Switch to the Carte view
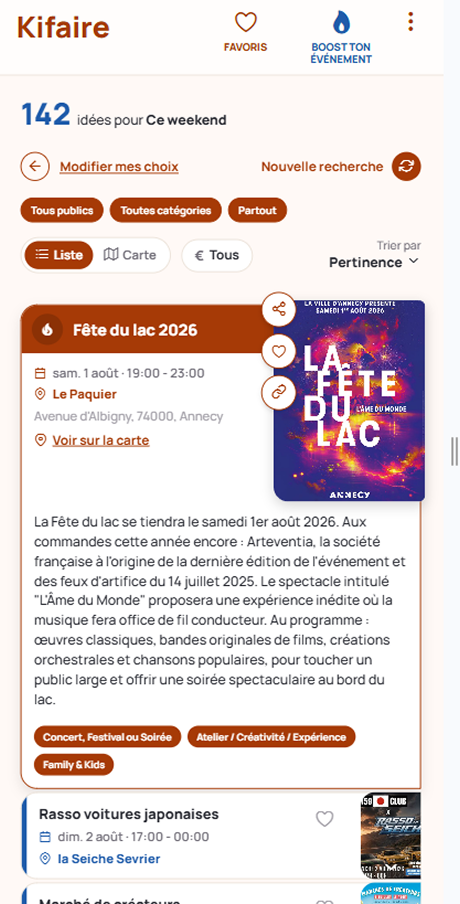Image resolution: width=460 pixels, height=904 pixels. [x=130, y=255]
